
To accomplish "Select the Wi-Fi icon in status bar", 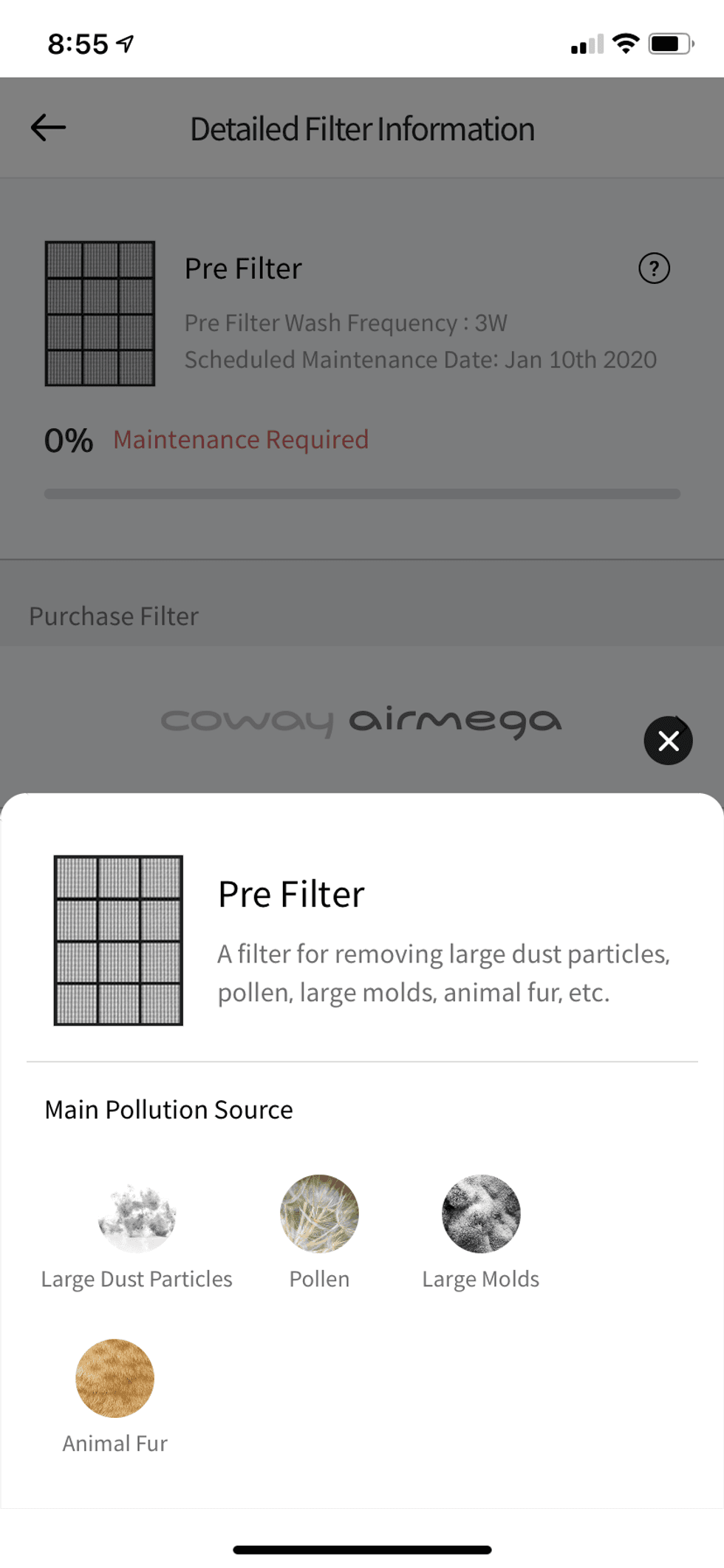I will (x=624, y=44).
